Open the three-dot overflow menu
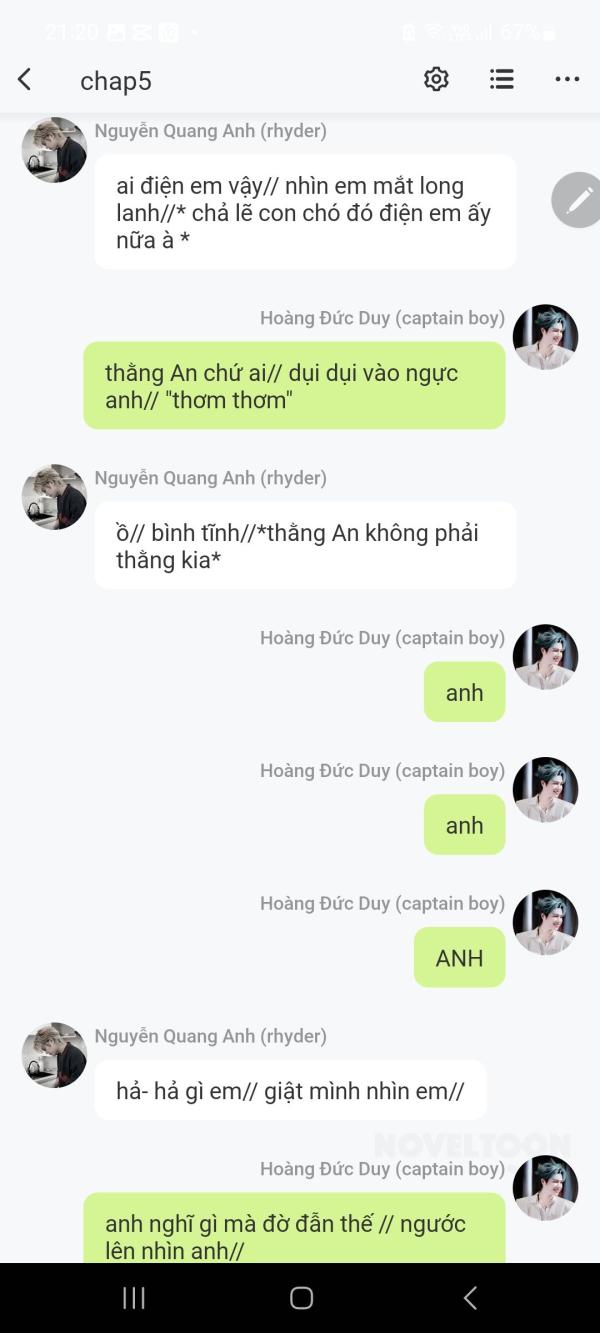Screen dimensions: 600x1333 567,80
